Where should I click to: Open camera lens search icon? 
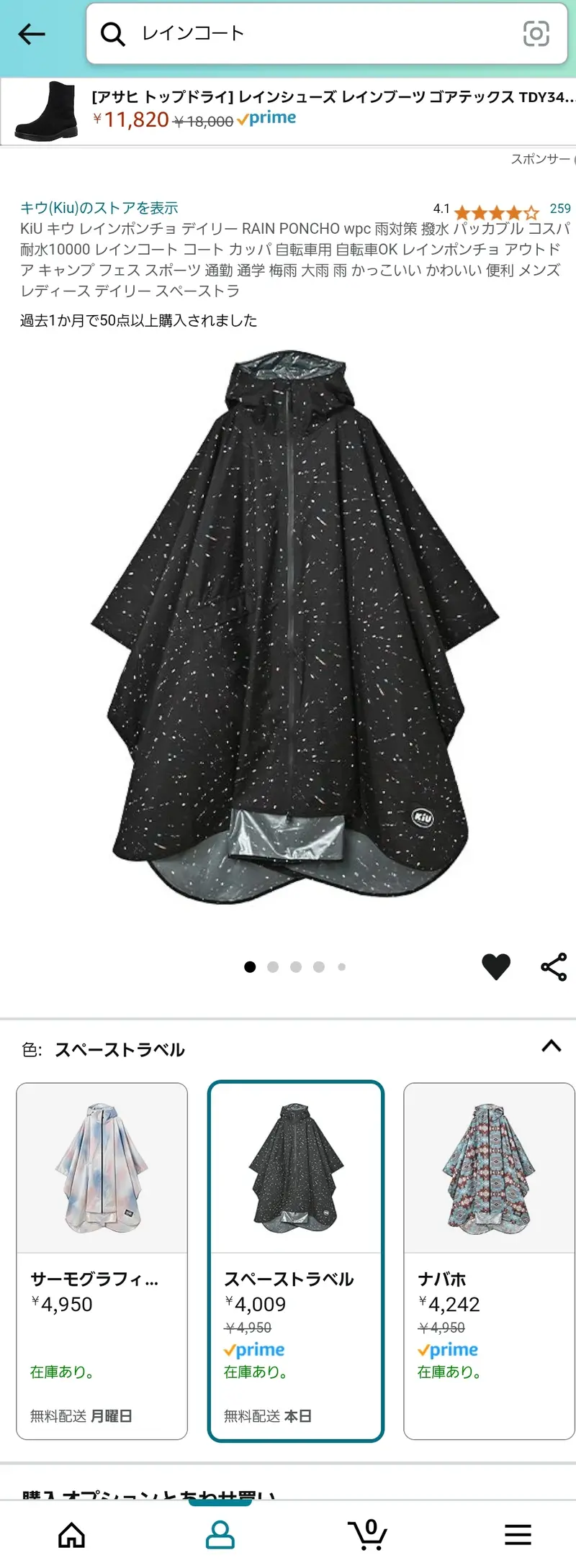click(x=536, y=34)
